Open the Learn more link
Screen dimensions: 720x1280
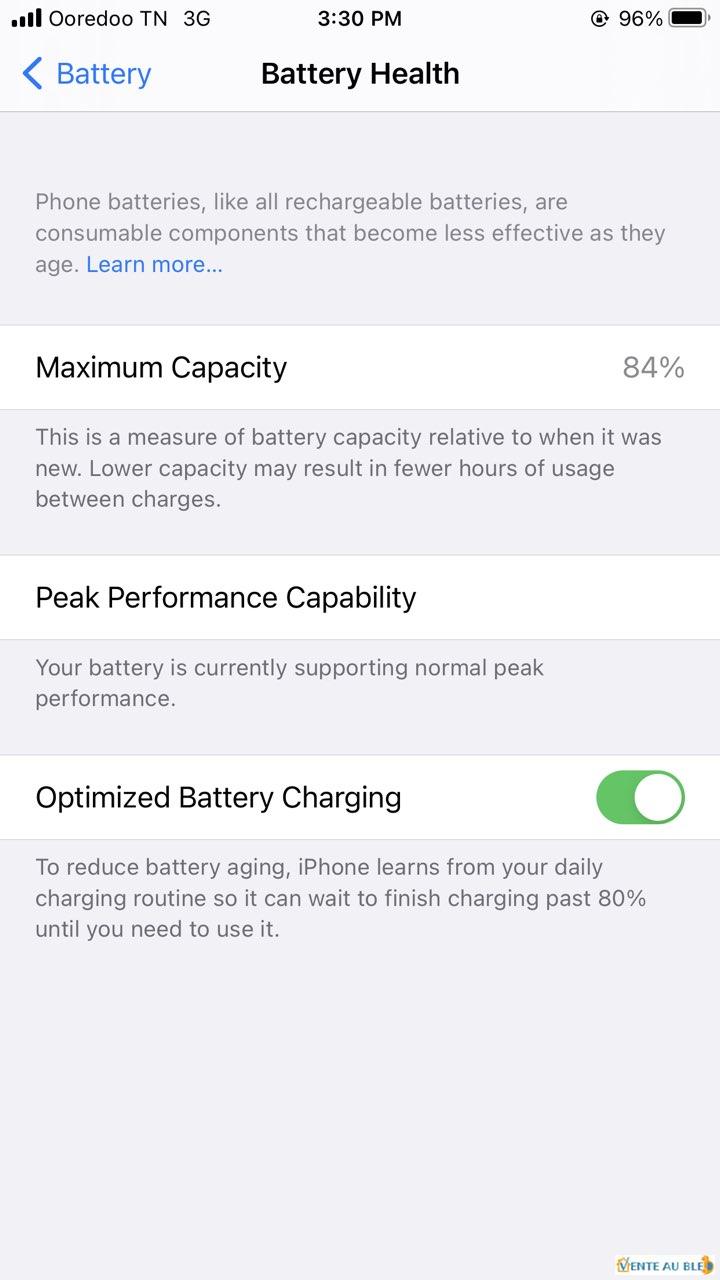(154, 265)
